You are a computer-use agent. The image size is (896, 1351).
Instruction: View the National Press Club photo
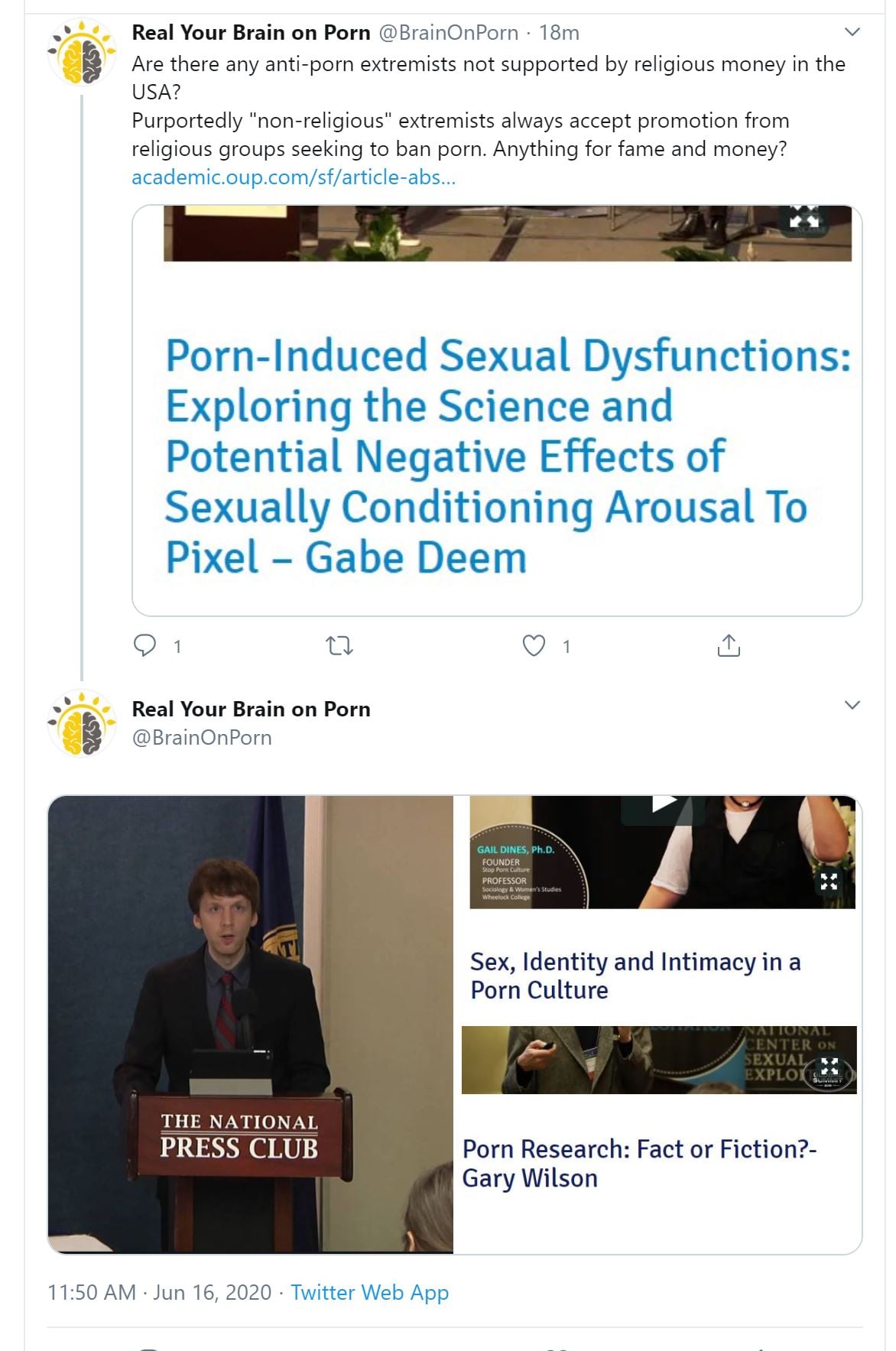[251, 1024]
